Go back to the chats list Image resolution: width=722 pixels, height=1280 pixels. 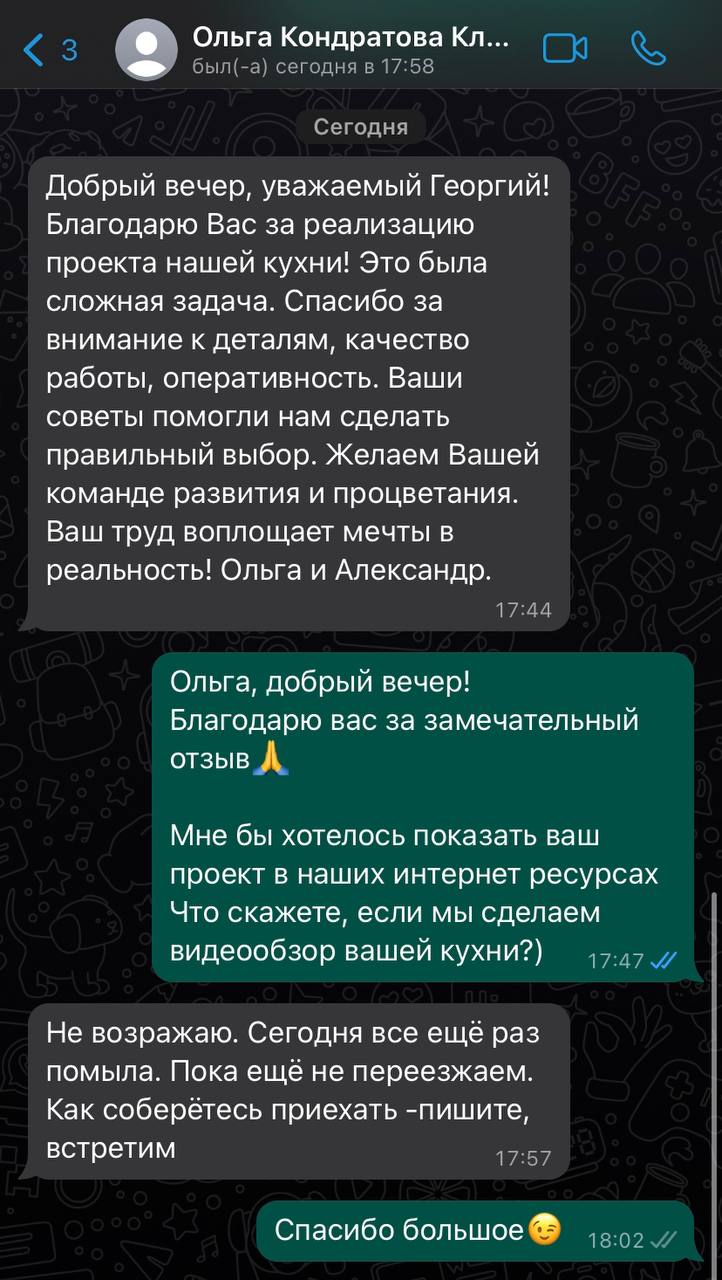click(48, 49)
